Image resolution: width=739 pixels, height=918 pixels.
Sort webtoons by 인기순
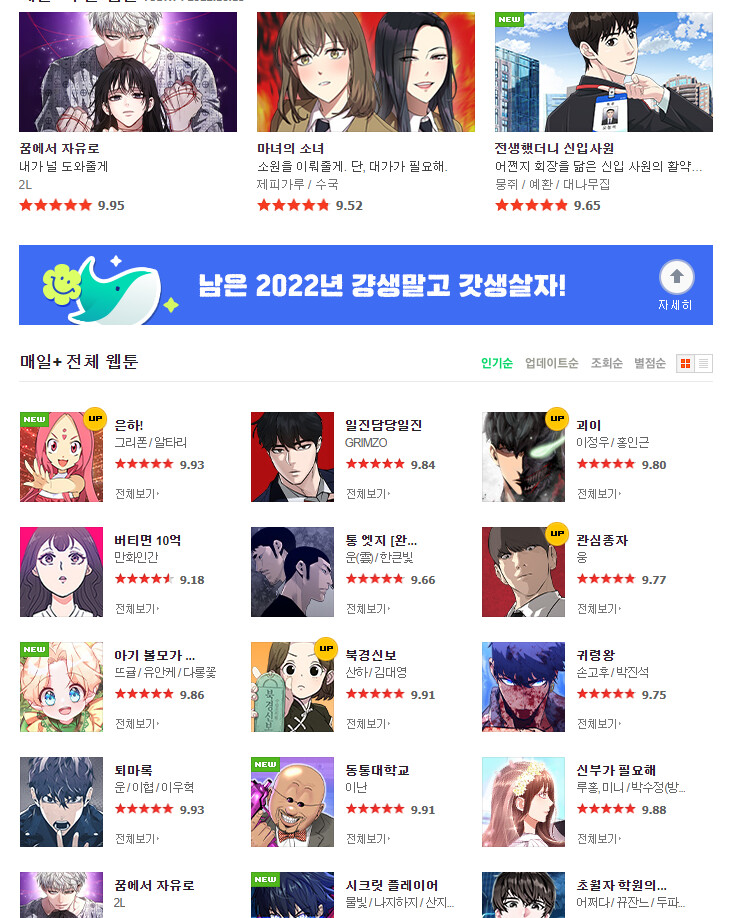point(496,363)
